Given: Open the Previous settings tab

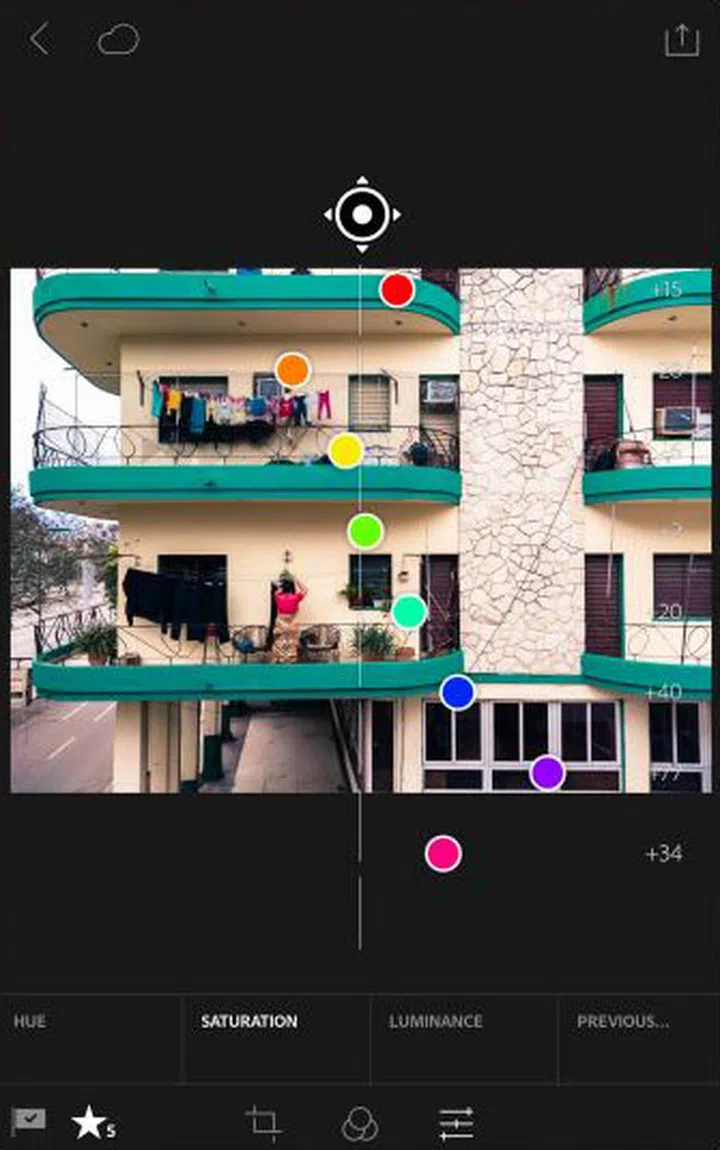Looking at the screenshot, I should click(622, 1021).
